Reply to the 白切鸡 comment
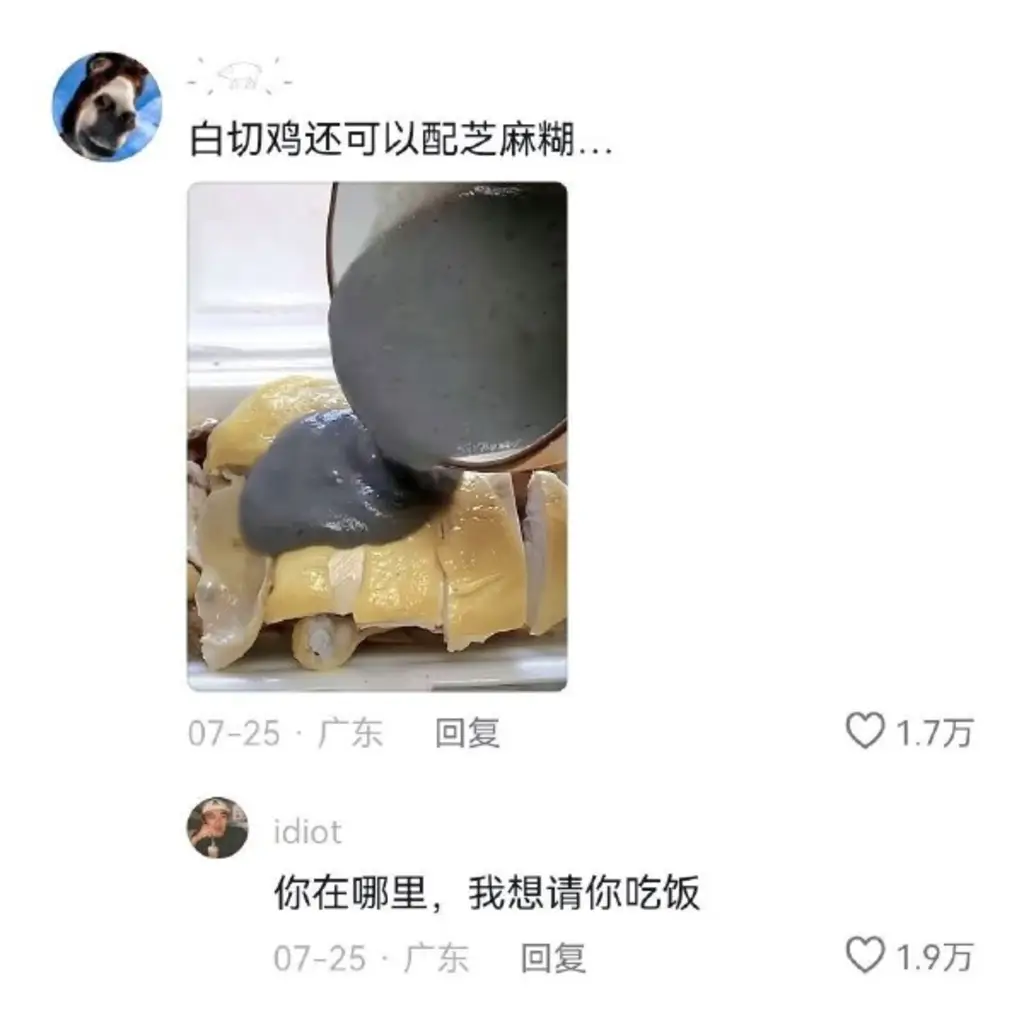 (467, 734)
